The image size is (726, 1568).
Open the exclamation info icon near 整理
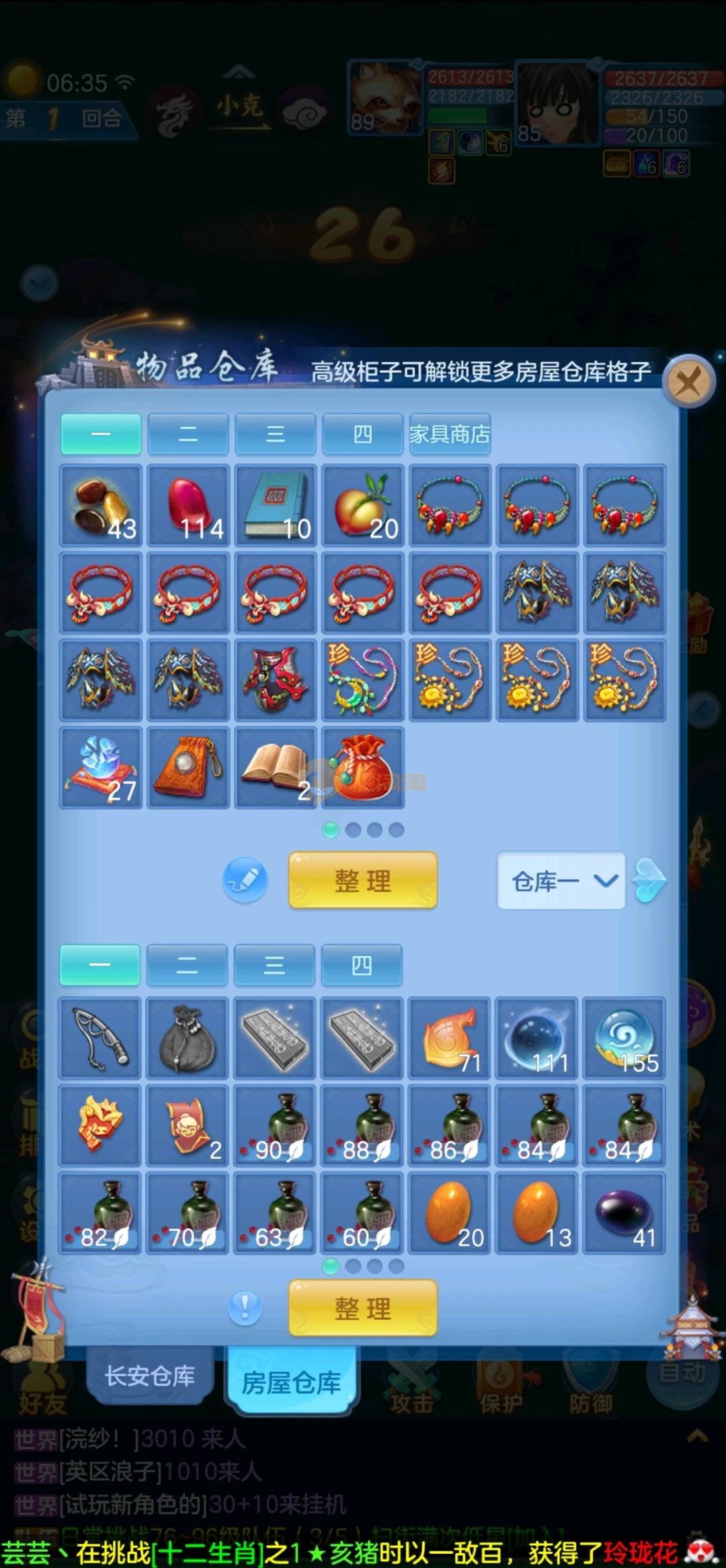pyautogui.click(x=245, y=1308)
